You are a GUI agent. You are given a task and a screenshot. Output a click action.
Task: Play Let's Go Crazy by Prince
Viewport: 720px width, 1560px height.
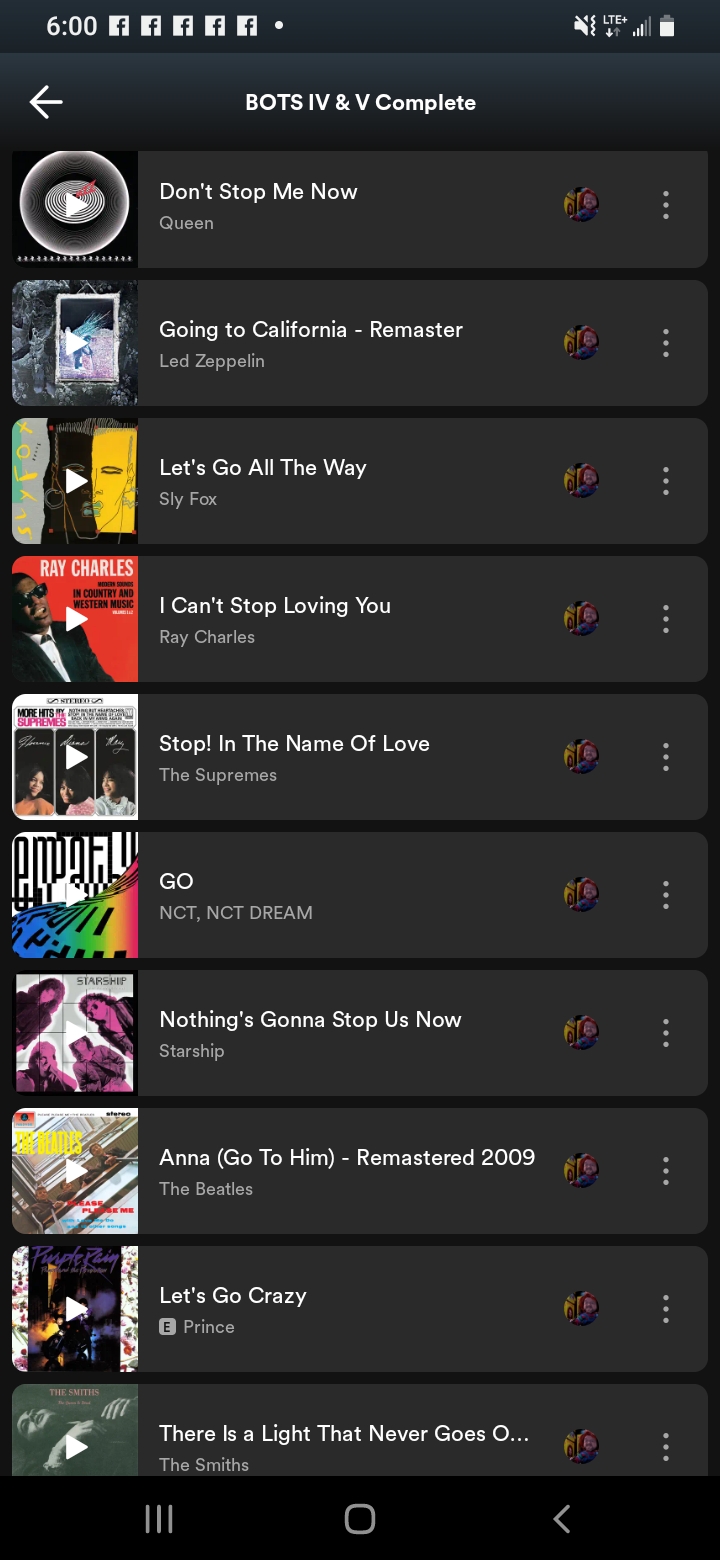click(x=76, y=1309)
